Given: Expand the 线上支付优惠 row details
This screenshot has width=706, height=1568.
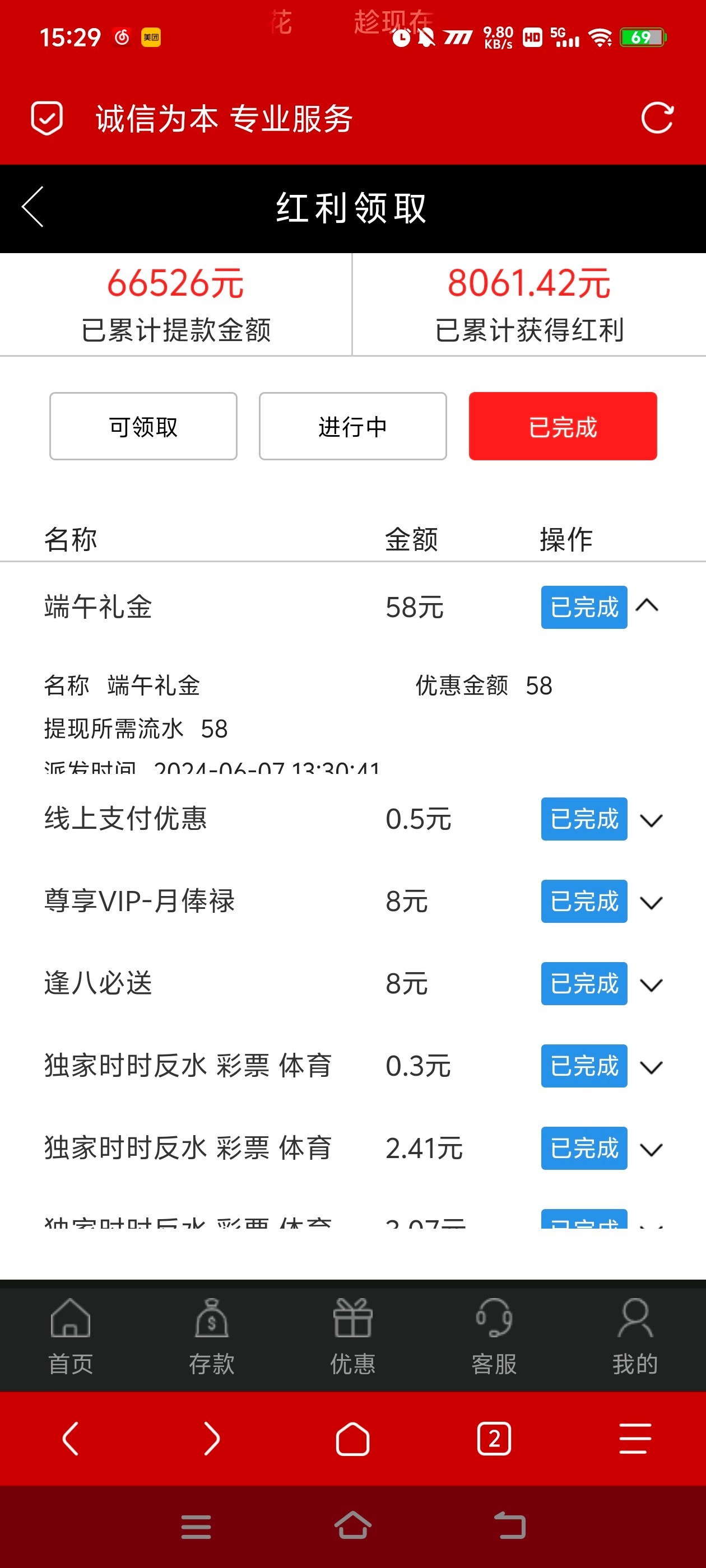Looking at the screenshot, I should [x=651, y=820].
